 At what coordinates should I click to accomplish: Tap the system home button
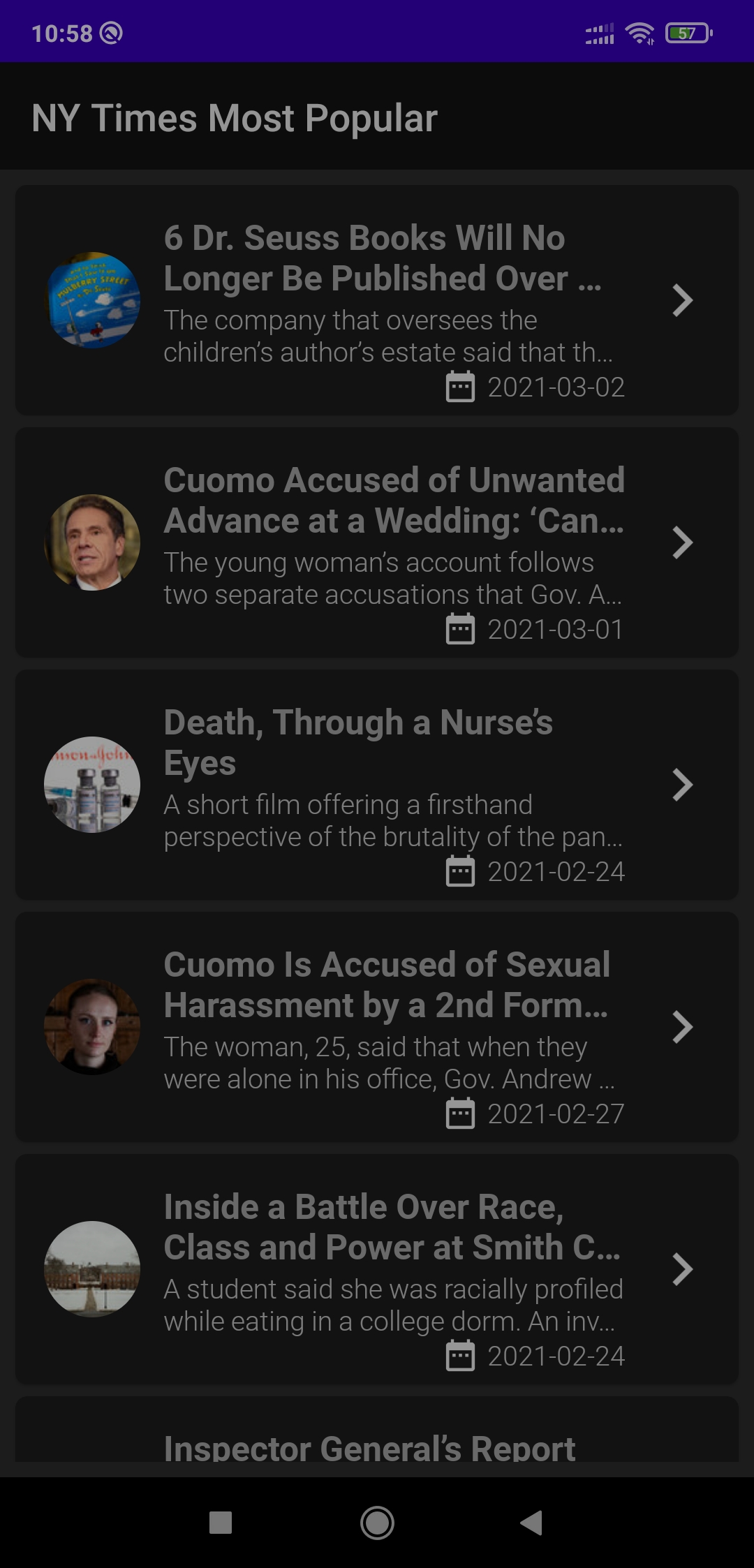pyautogui.click(x=377, y=1523)
